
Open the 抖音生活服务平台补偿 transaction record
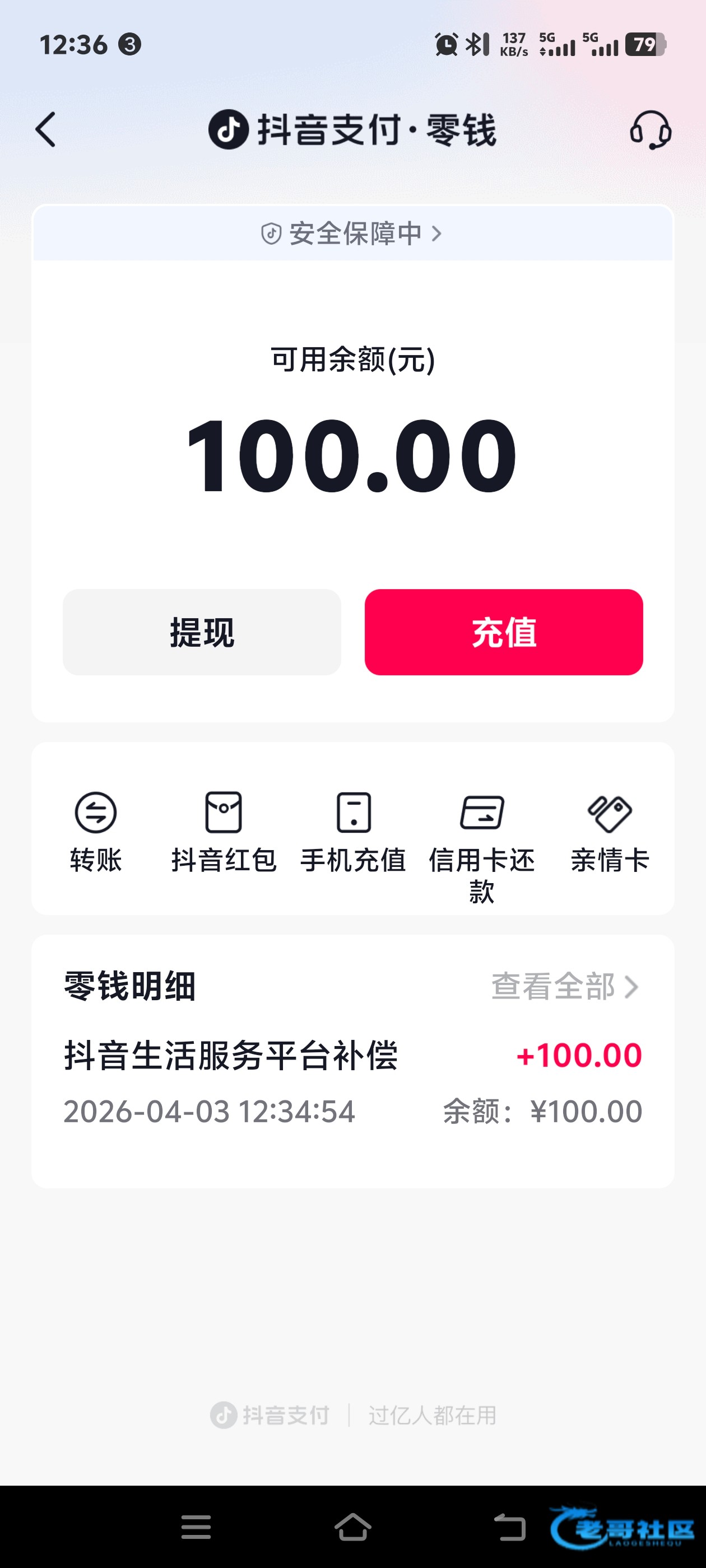[x=352, y=1082]
